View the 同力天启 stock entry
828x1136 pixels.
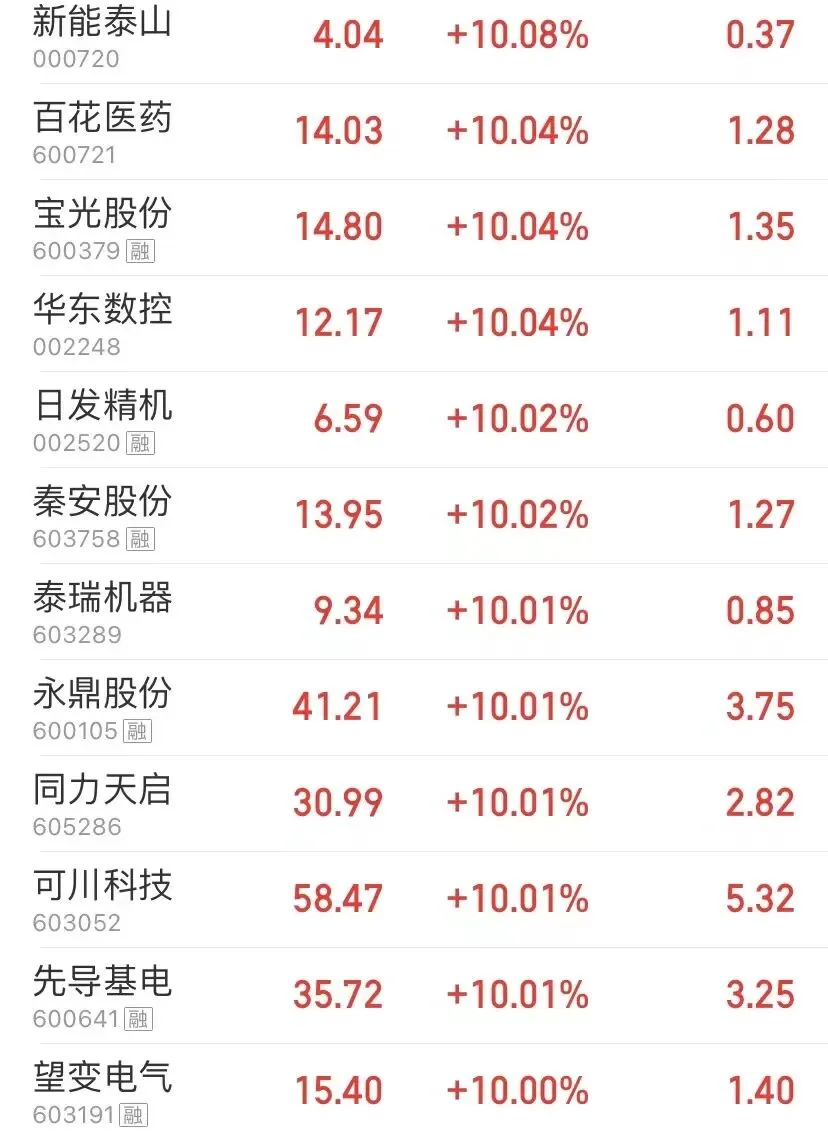point(414,803)
